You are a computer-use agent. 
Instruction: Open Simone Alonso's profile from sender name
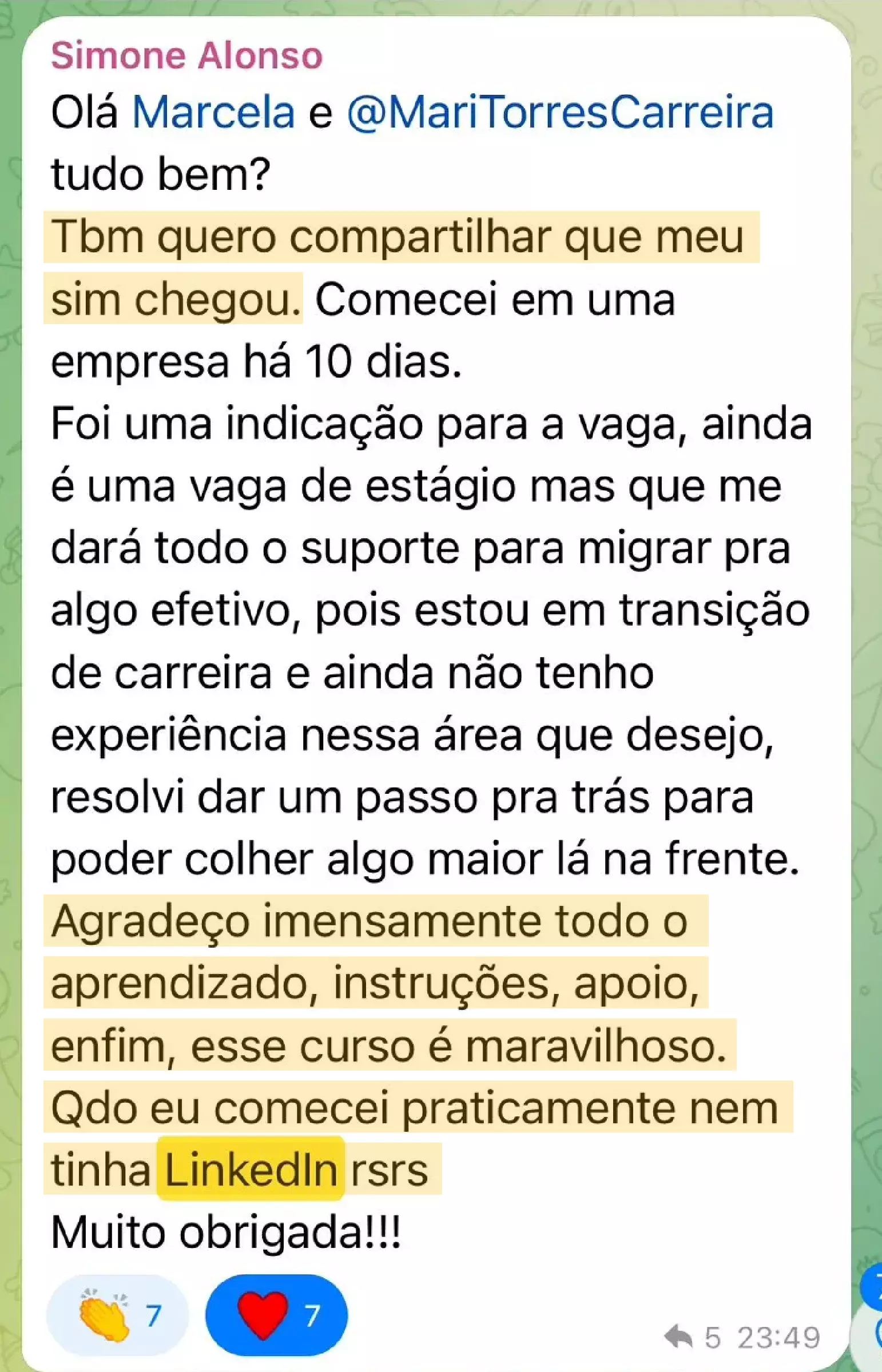point(186,56)
